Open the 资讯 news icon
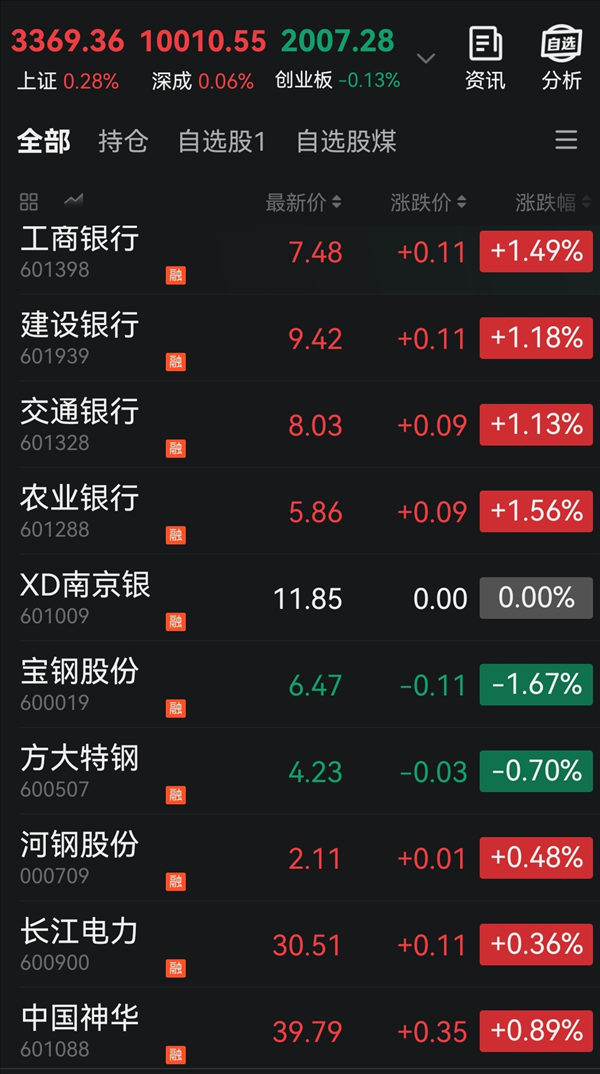 point(485,58)
